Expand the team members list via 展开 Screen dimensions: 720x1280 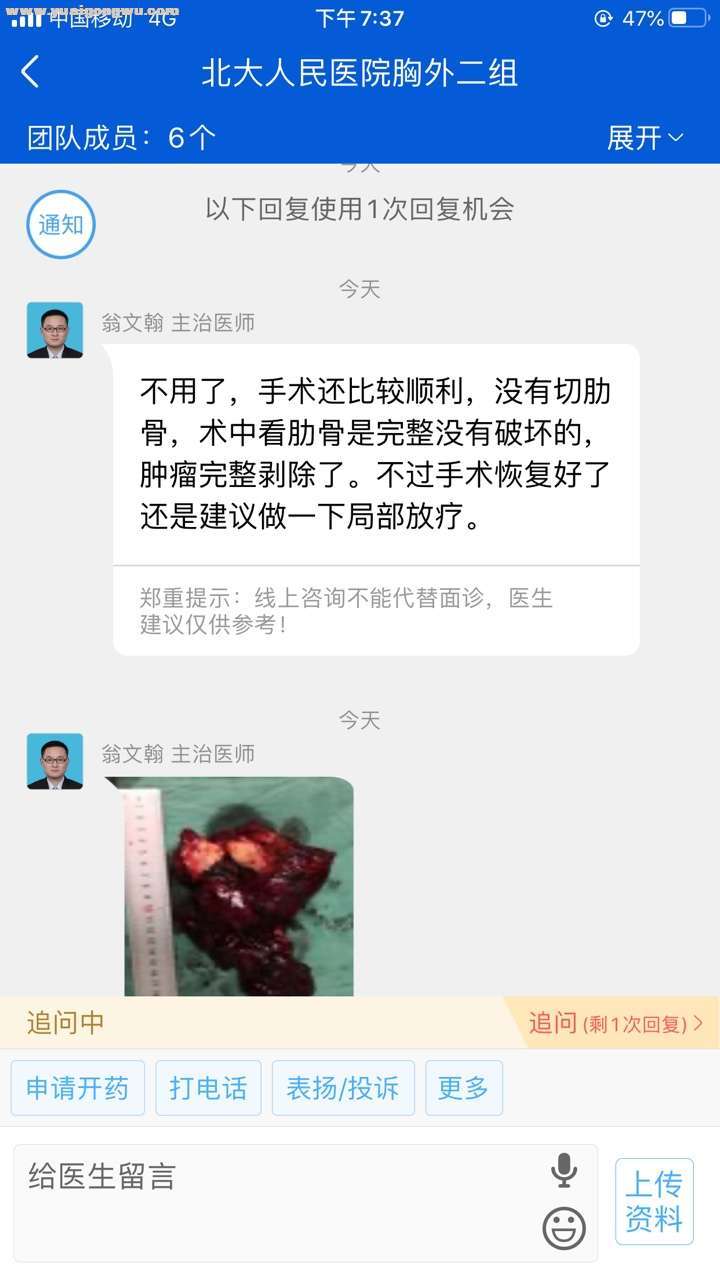coord(645,138)
